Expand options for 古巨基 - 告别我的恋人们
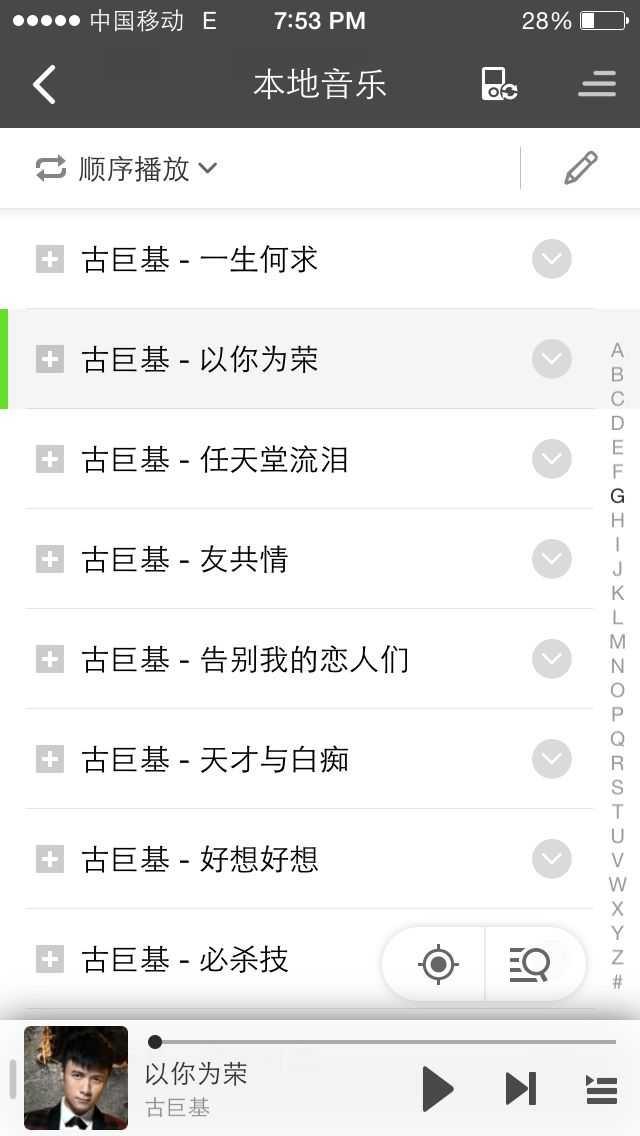 (551, 659)
